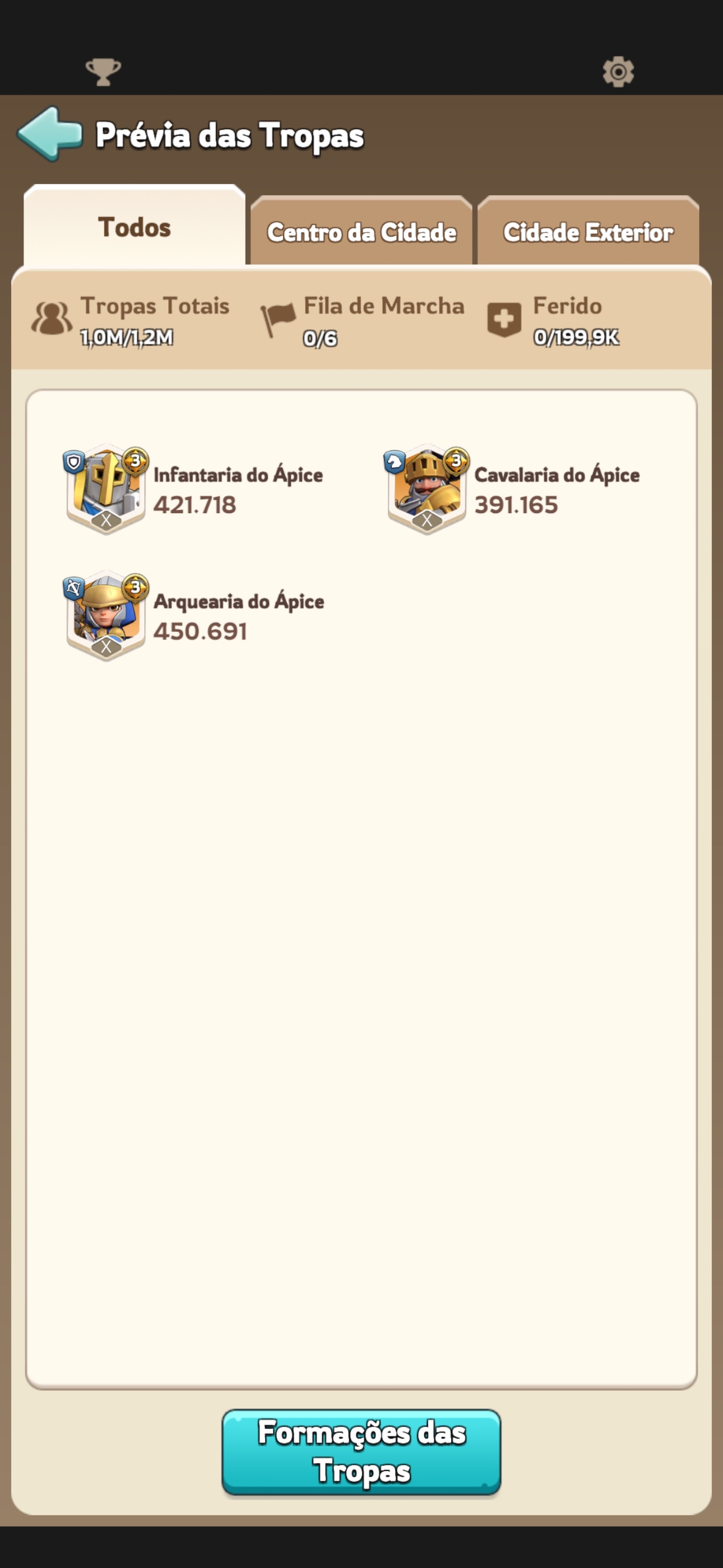
Task: Go back using the teal arrow
Action: pyautogui.click(x=50, y=134)
